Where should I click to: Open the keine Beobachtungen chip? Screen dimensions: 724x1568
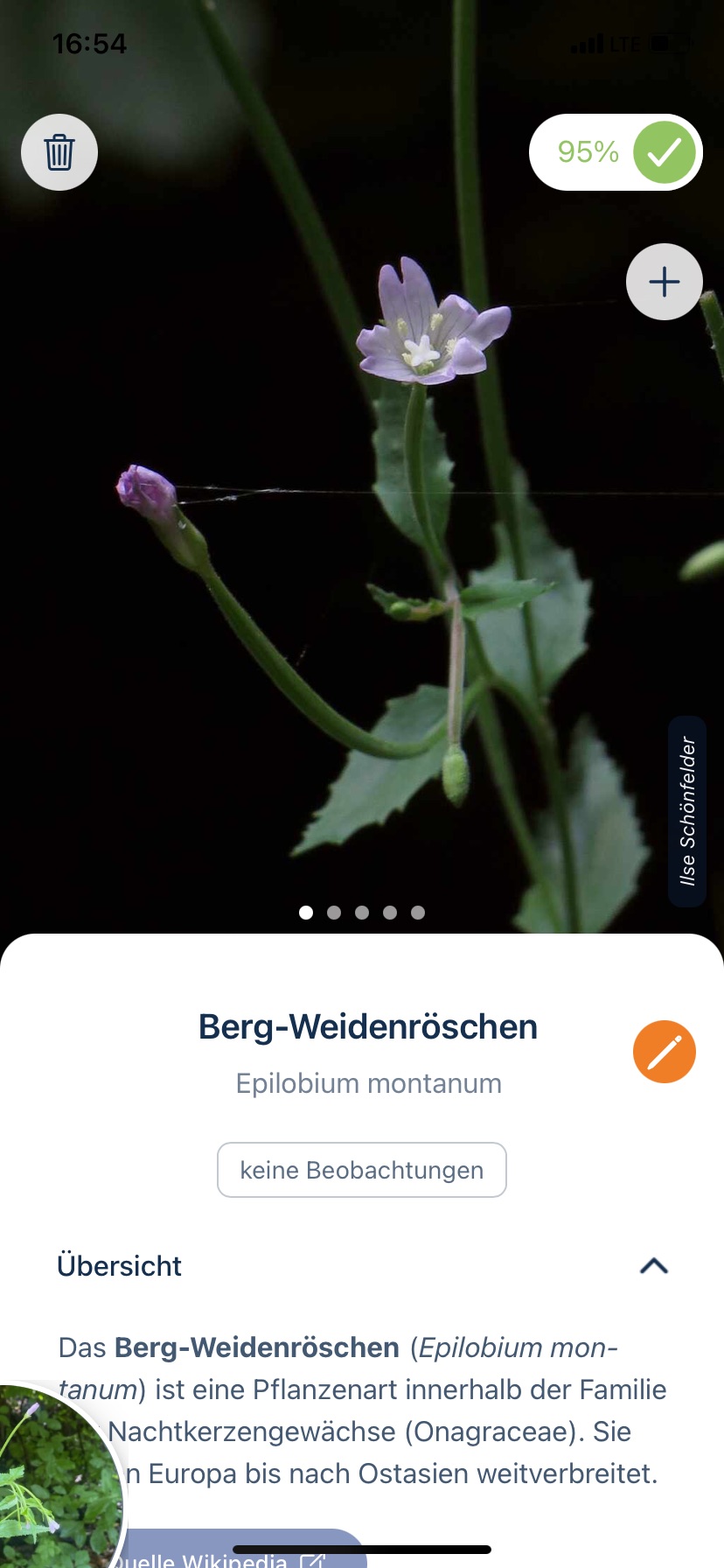(x=361, y=1170)
